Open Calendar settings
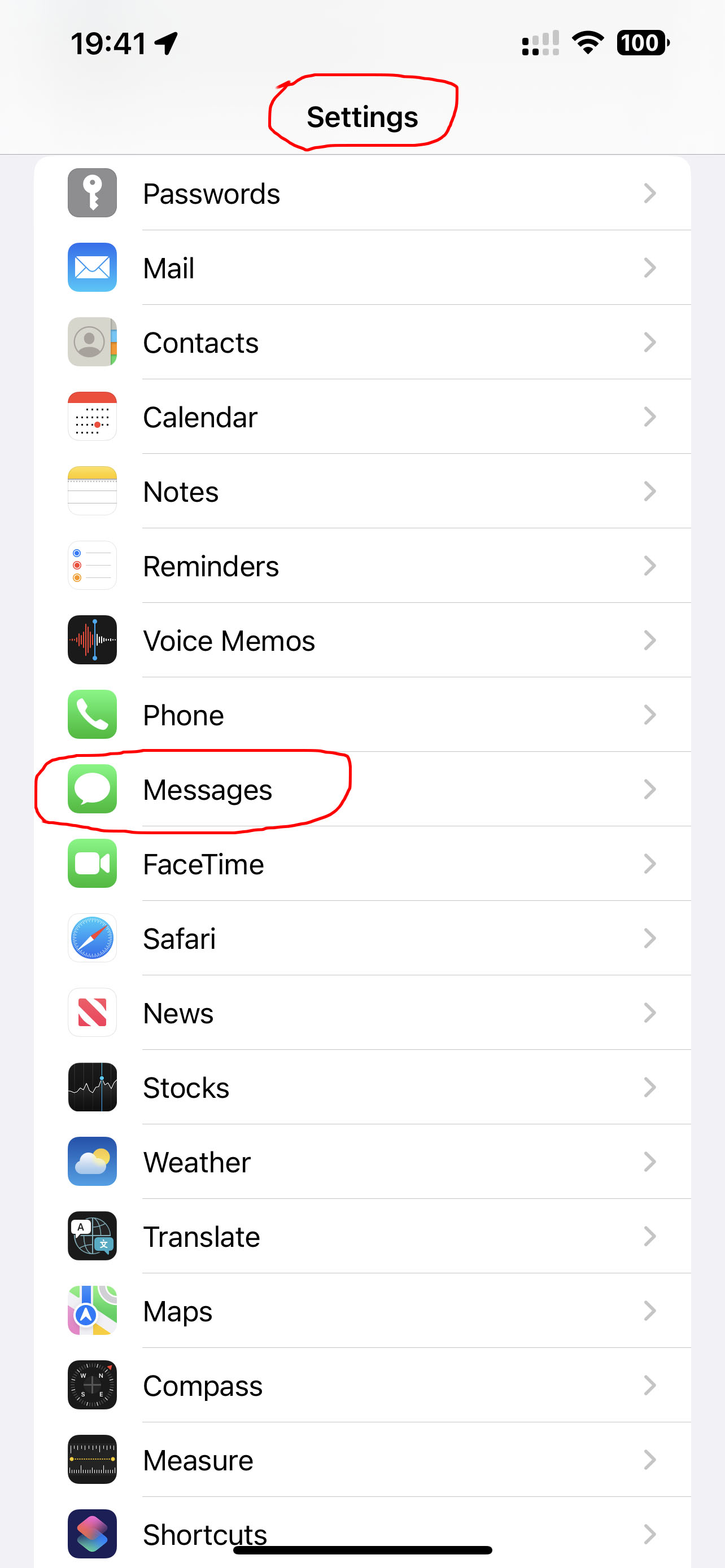 (362, 417)
